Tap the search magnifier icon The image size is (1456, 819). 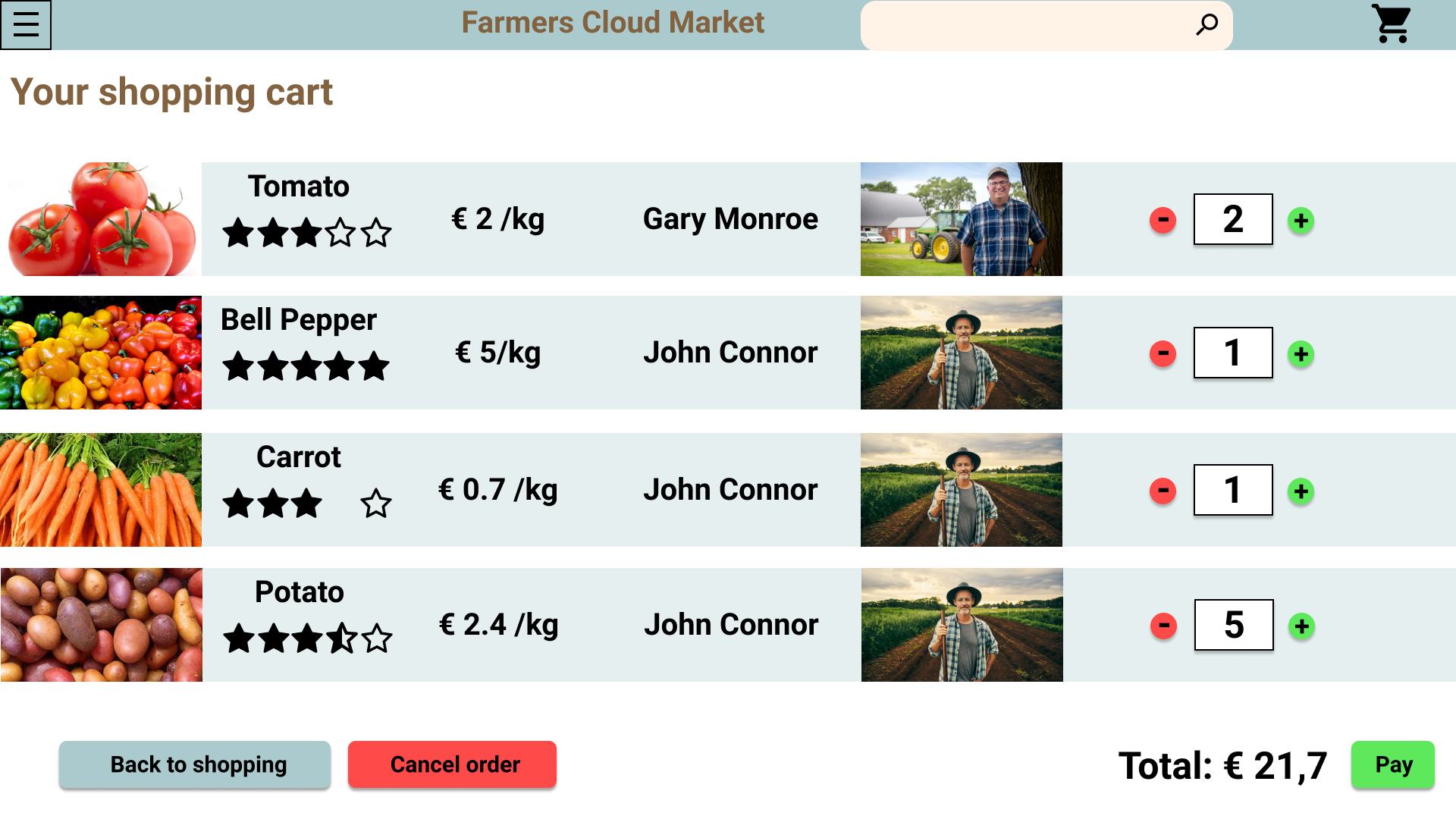(x=1207, y=25)
